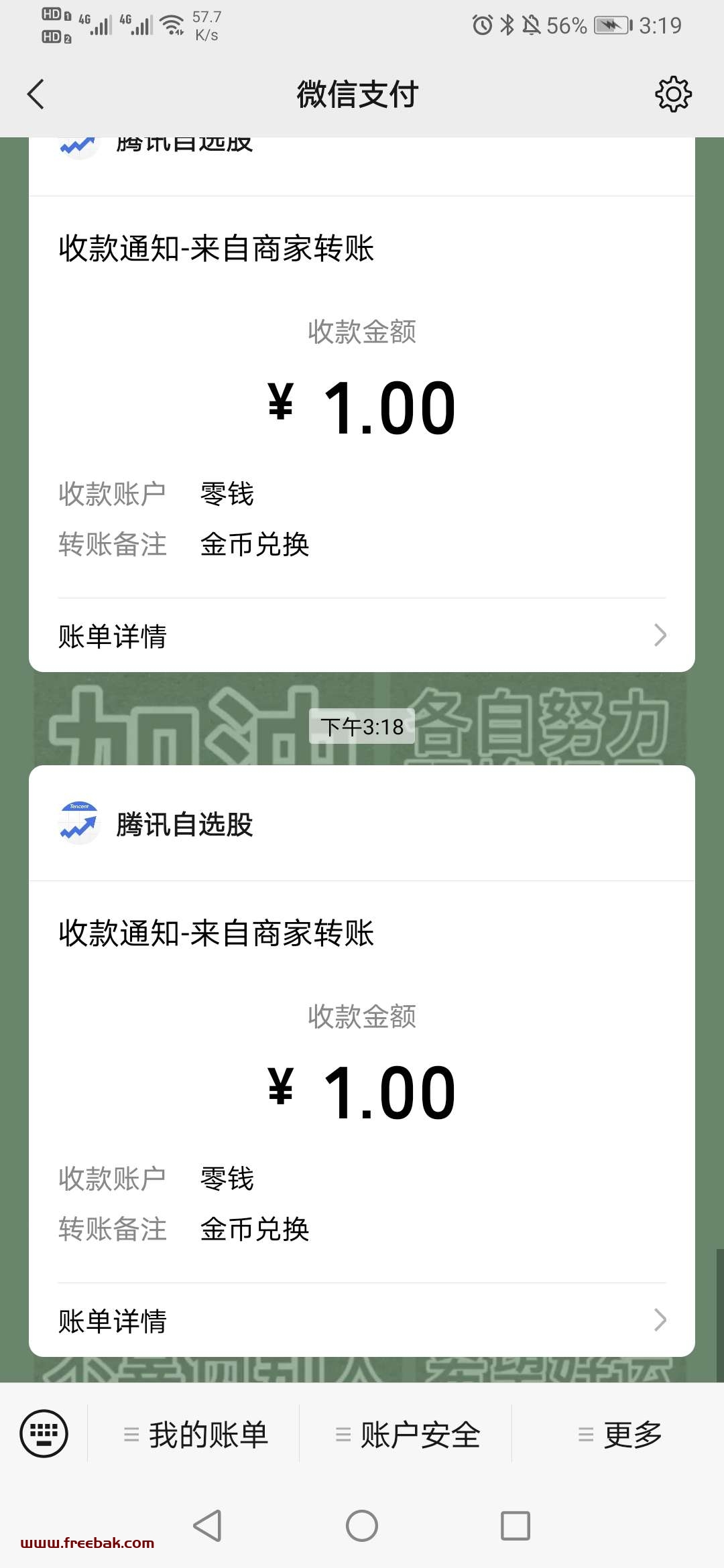
Task: Switch to keyboard input mode
Action: pos(44,1433)
